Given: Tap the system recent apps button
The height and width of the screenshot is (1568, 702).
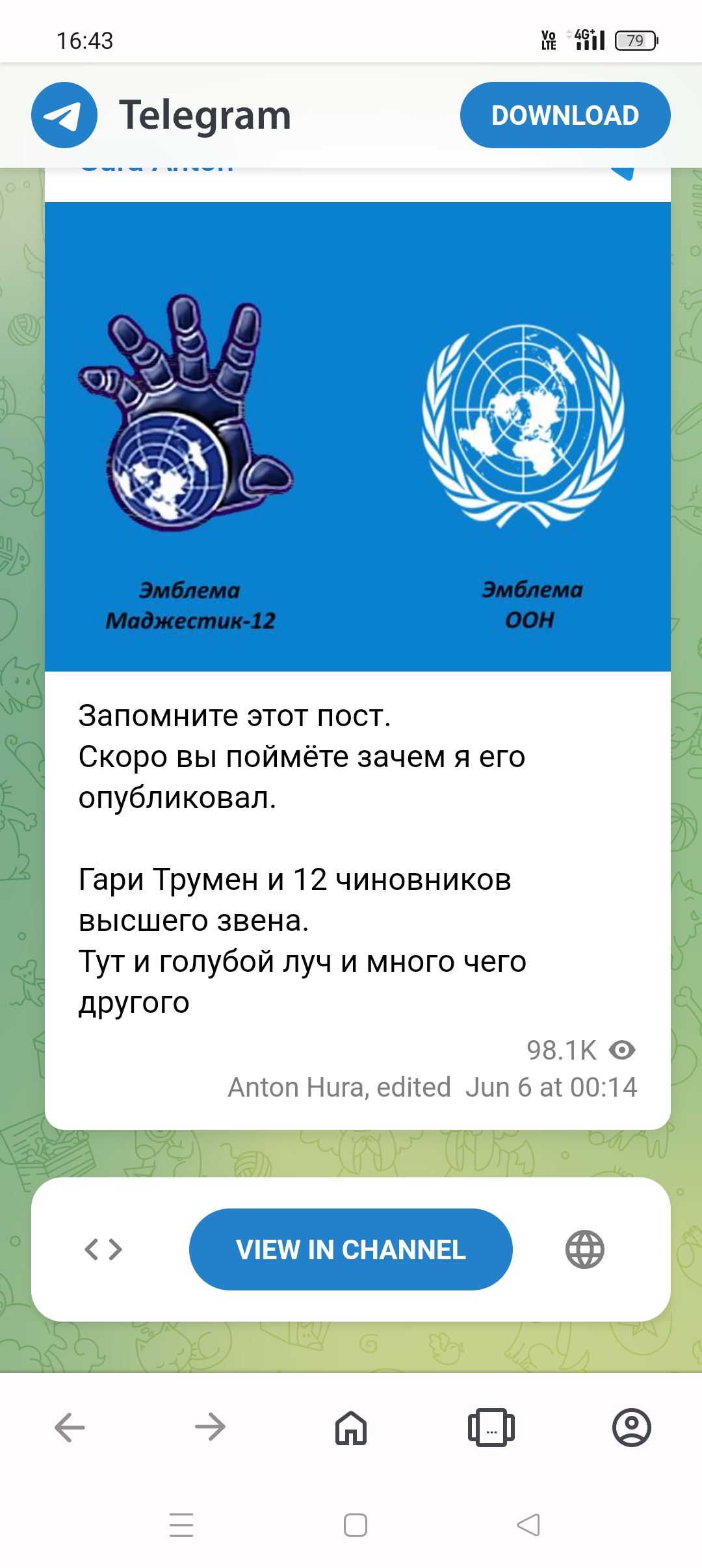Looking at the screenshot, I should pyautogui.click(x=181, y=1525).
